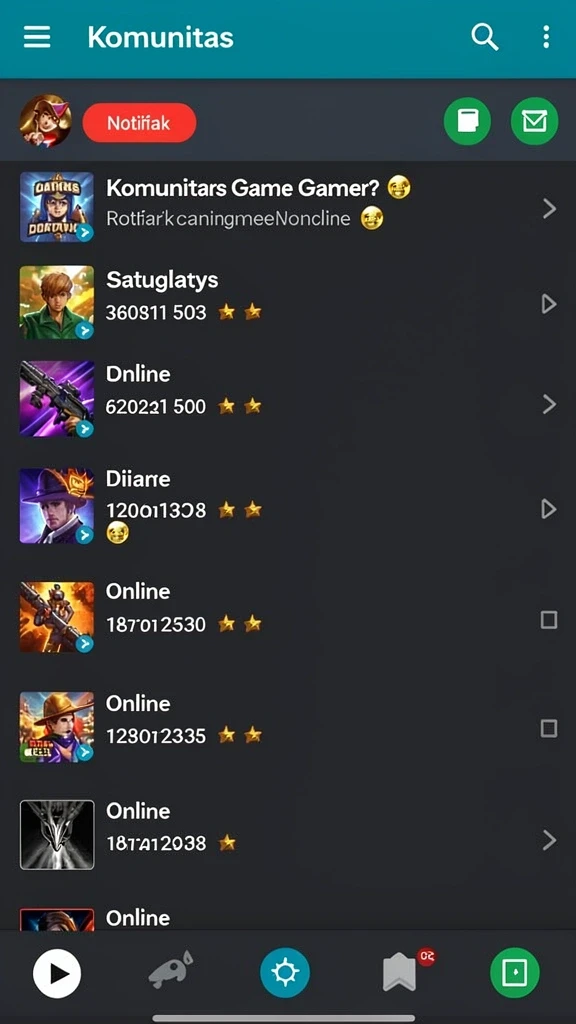
Task: Open the hamburger drawer menu
Action: [x=37, y=37]
